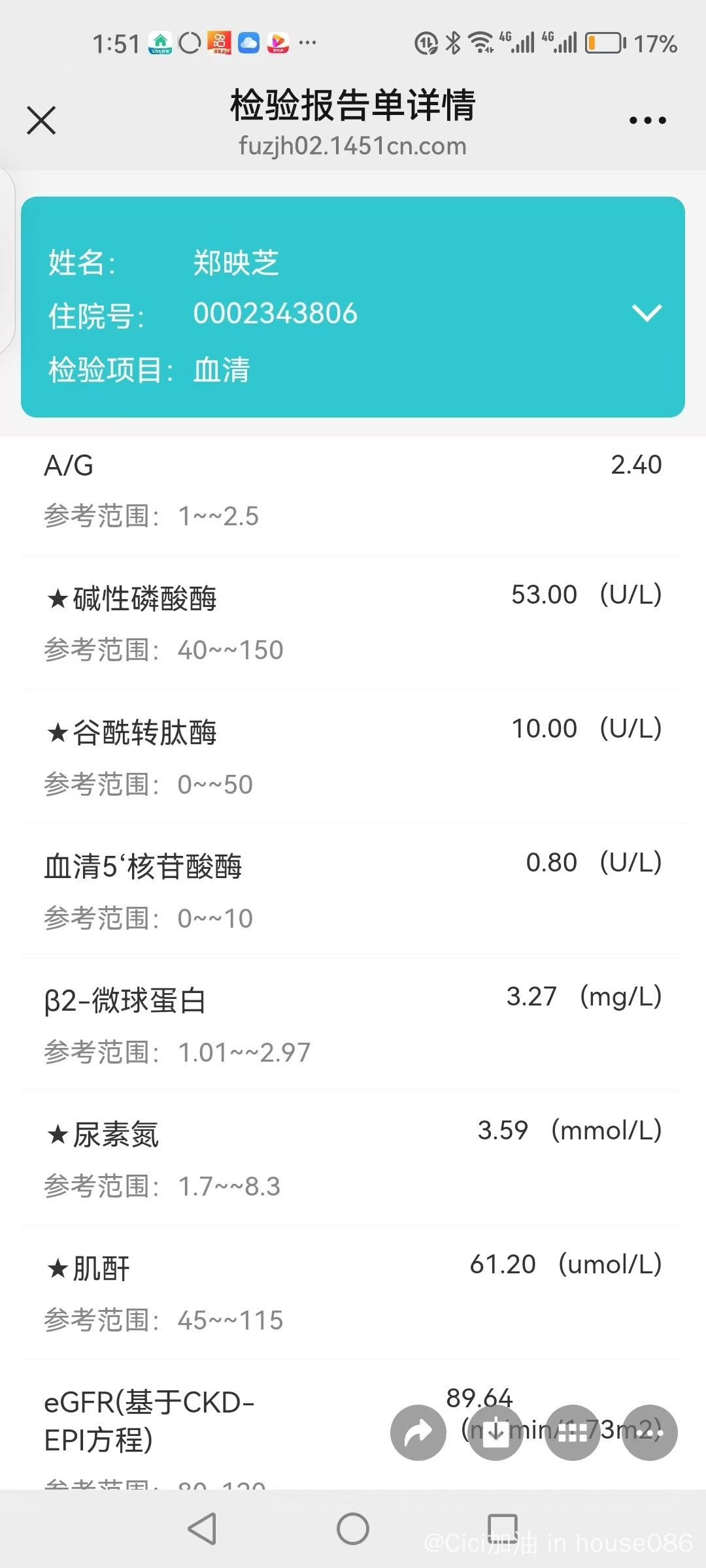Tap the floating download button
The width and height of the screenshot is (706, 1568).
pyautogui.click(x=496, y=1433)
